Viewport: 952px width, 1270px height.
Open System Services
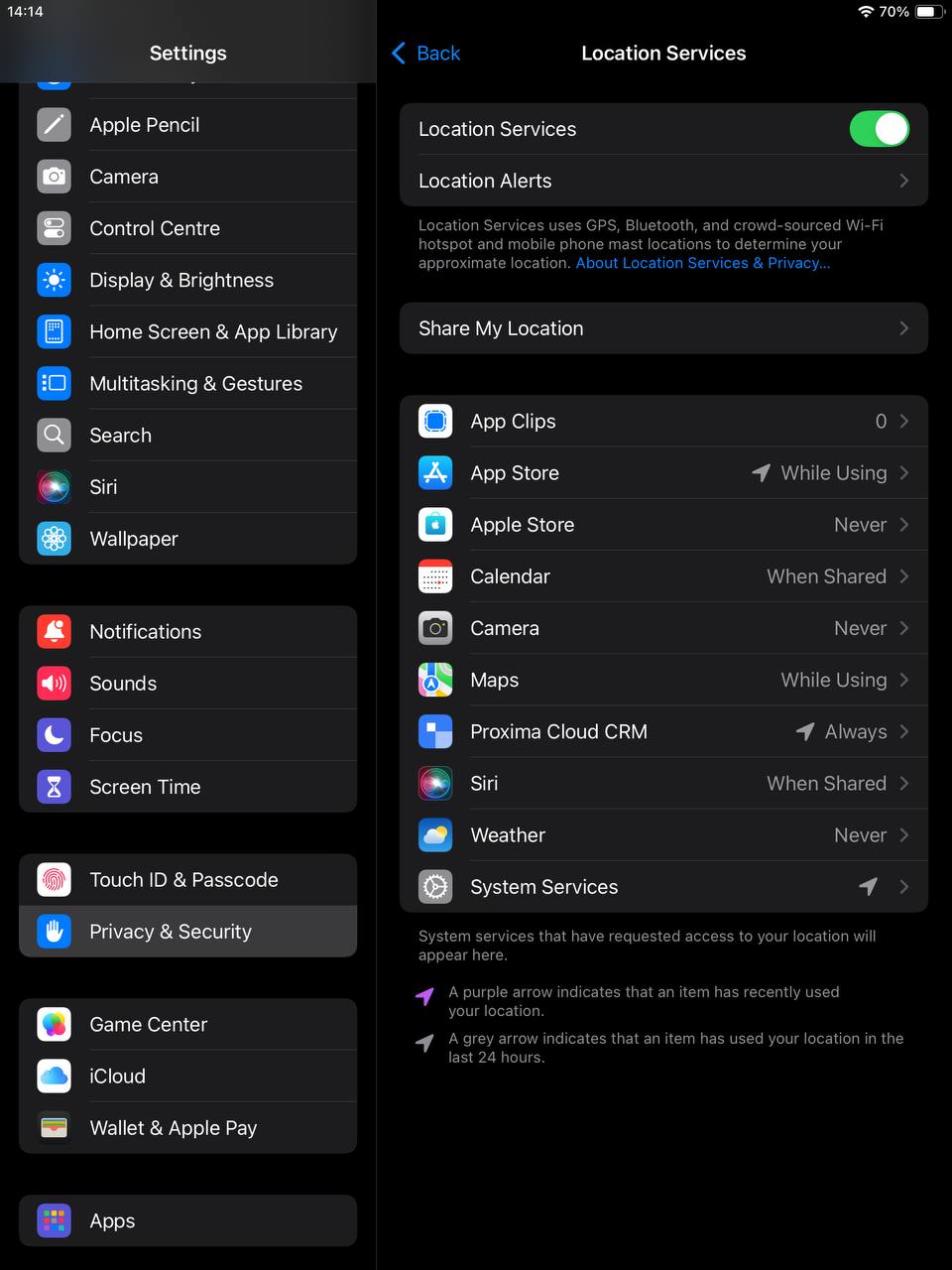point(662,887)
